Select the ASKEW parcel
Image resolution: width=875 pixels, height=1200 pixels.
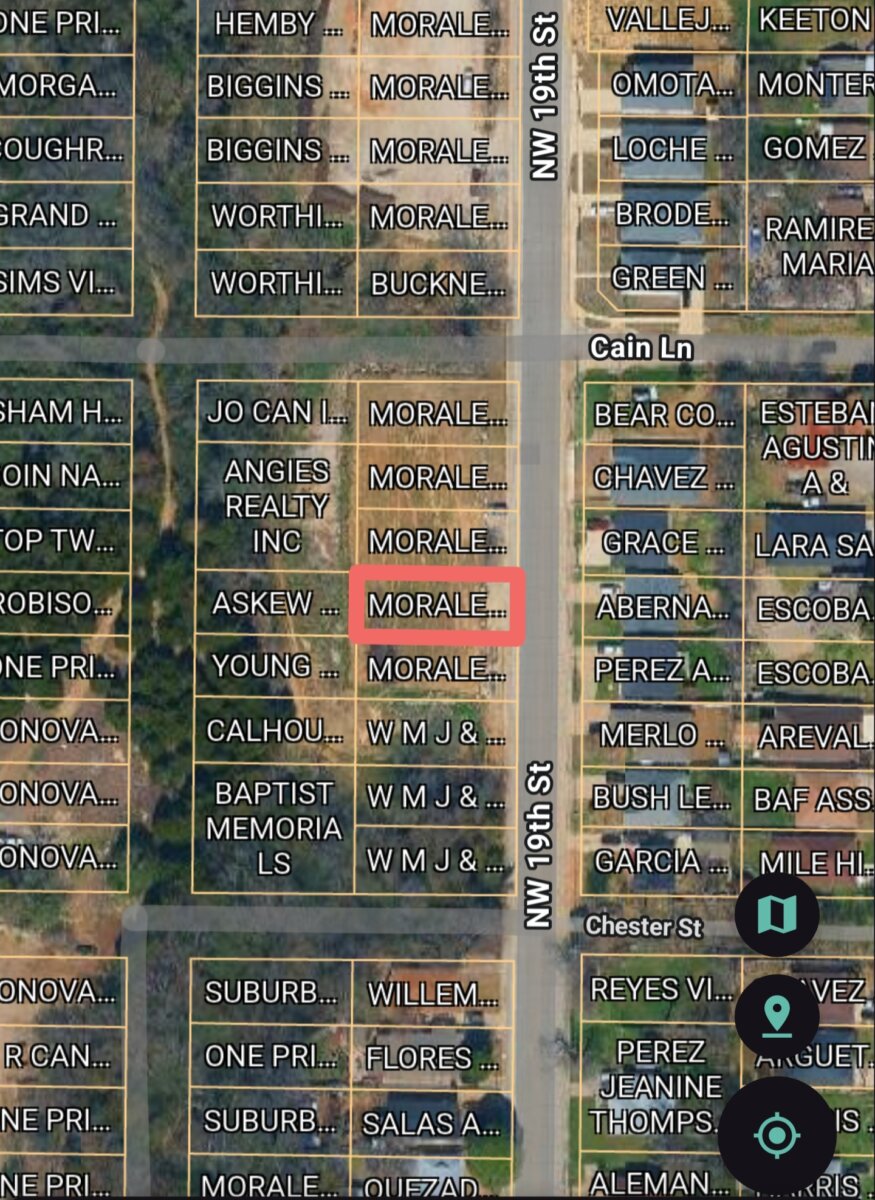point(275,603)
